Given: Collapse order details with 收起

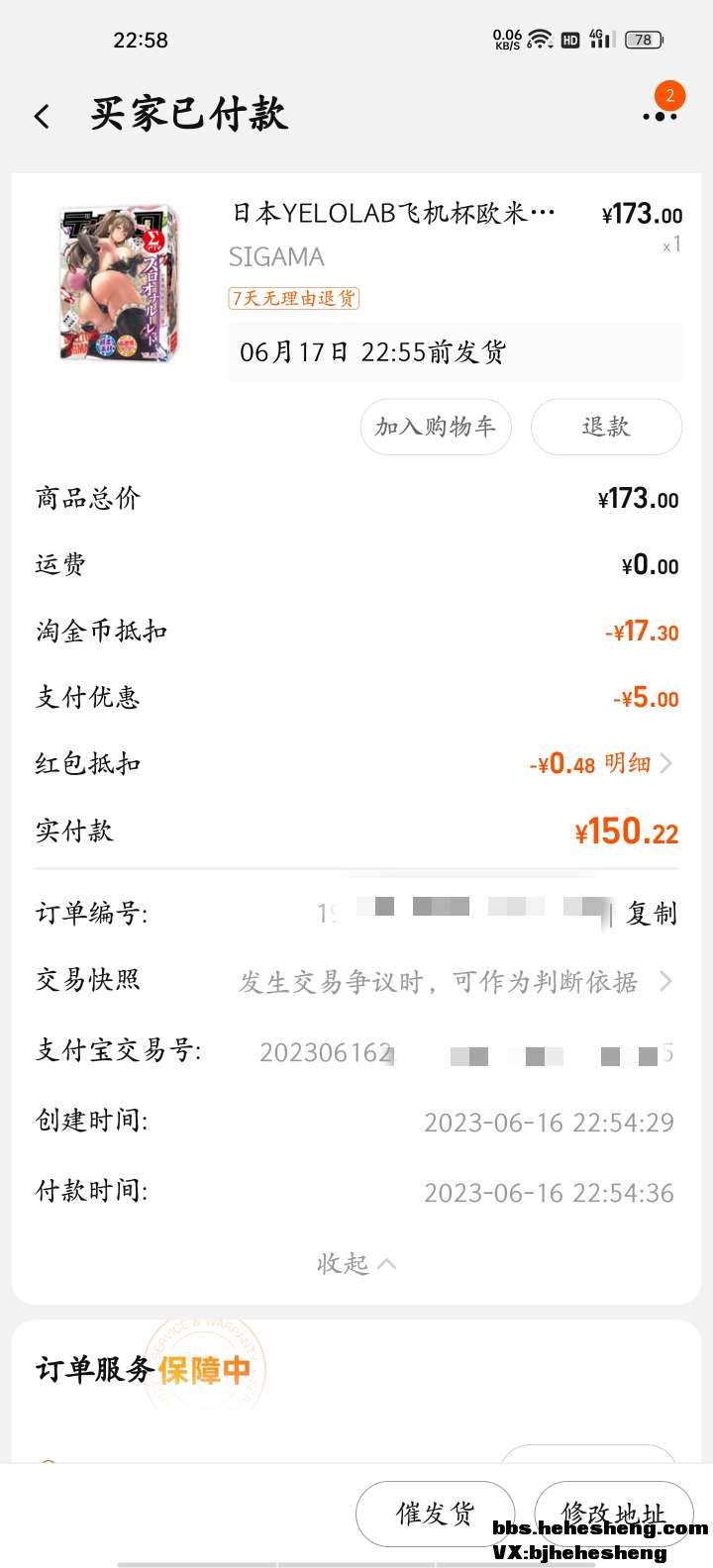Looking at the screenshot, I should point(356,1264).
